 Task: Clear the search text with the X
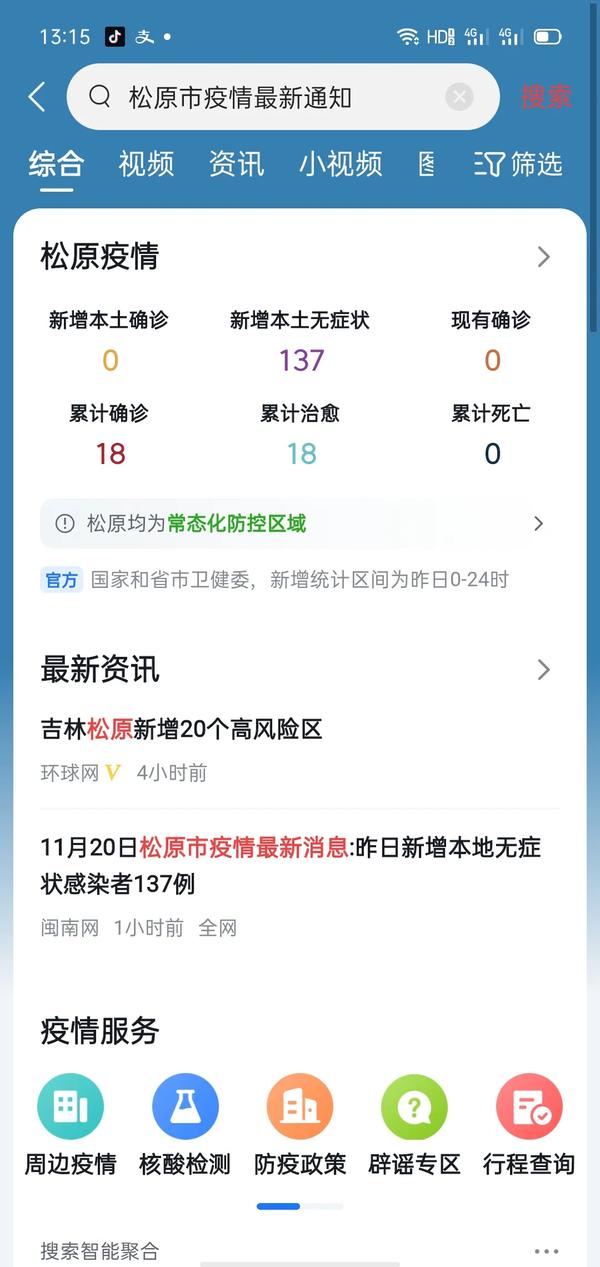(x=459, y=97)
